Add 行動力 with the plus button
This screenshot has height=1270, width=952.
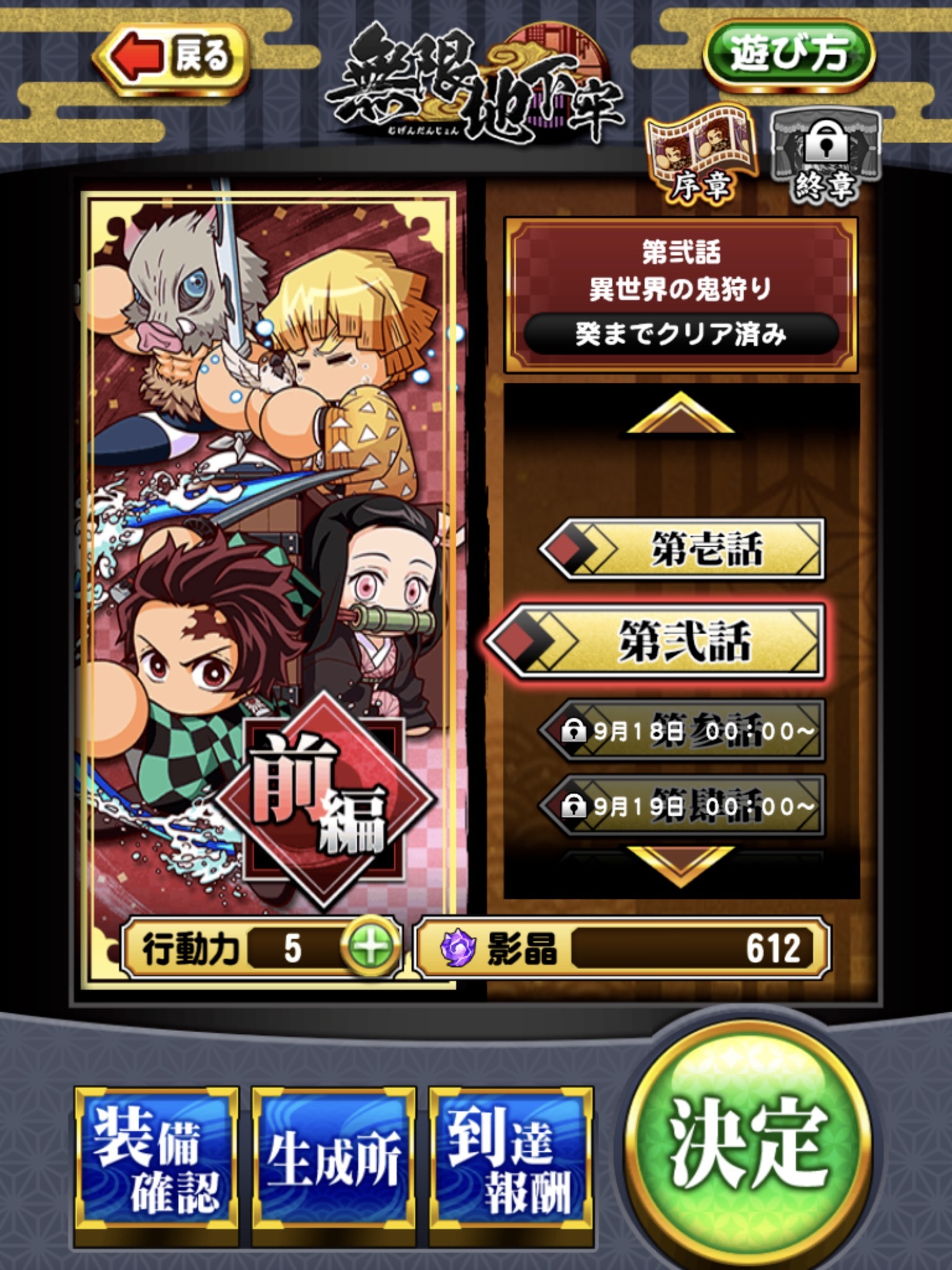(x=370, y=948)
